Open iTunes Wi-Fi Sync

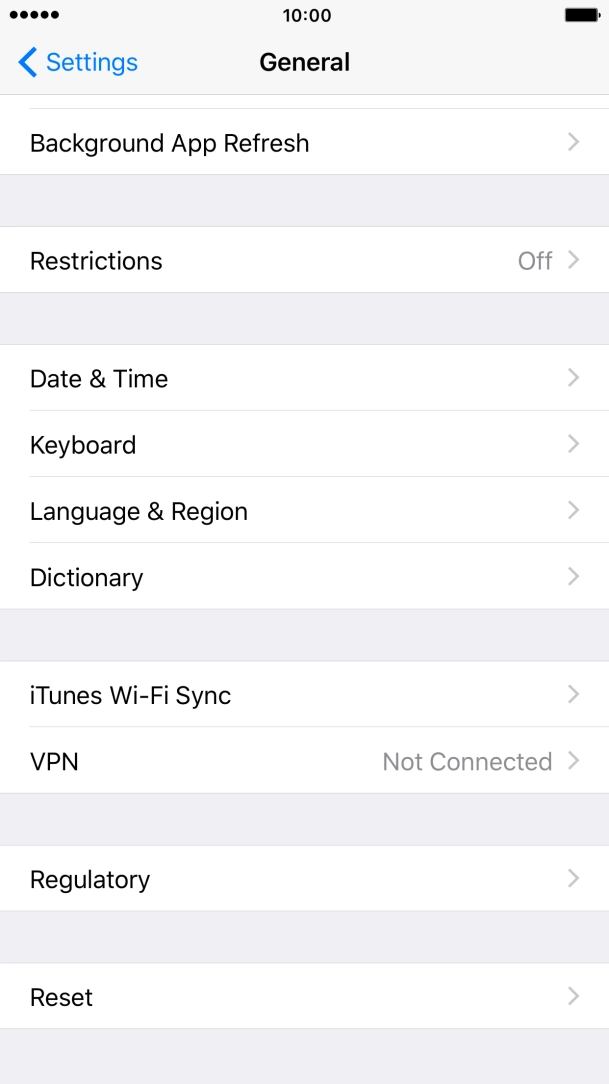[304, 695]
